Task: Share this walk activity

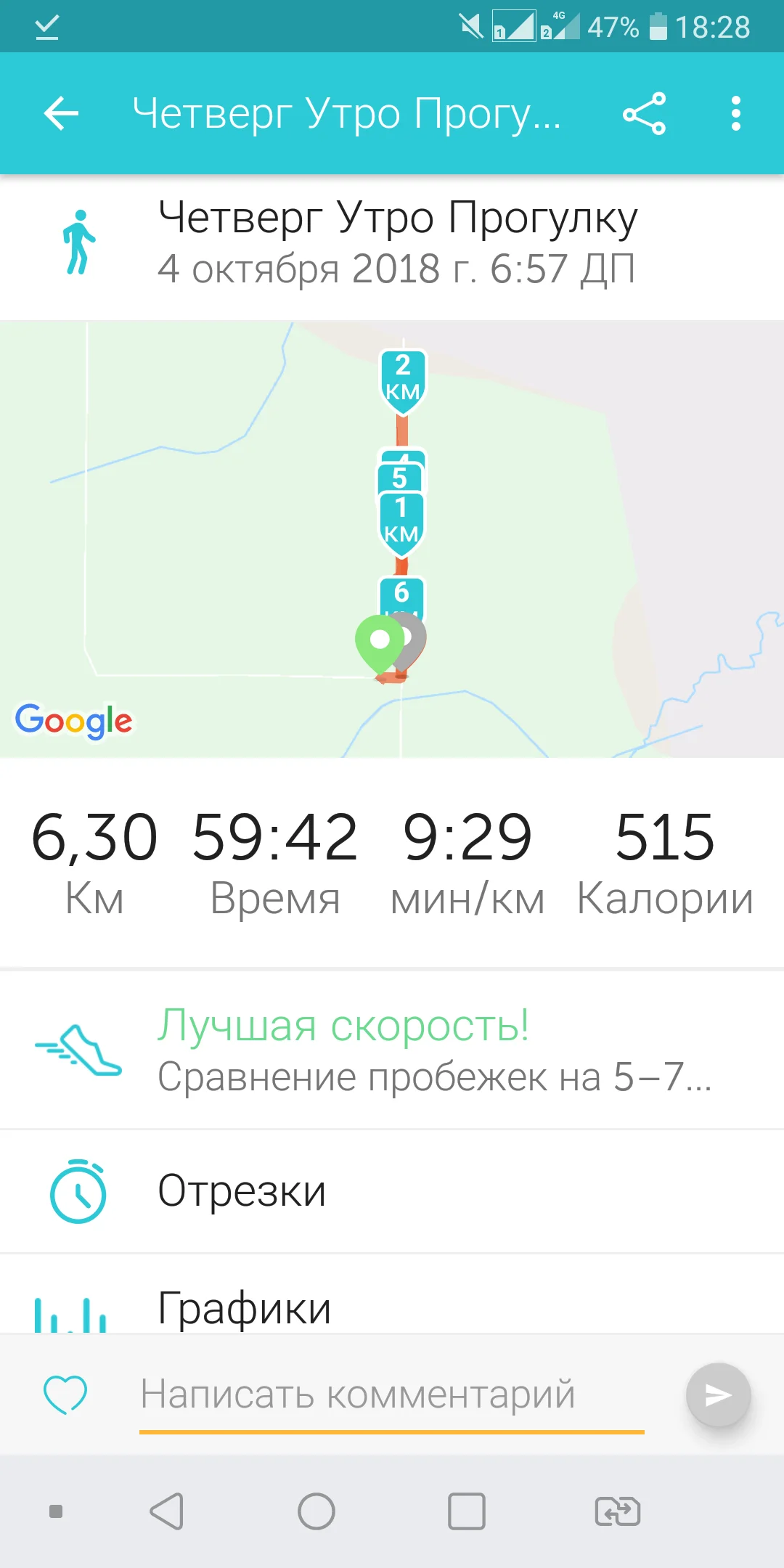Action: [x=644, y=113]
